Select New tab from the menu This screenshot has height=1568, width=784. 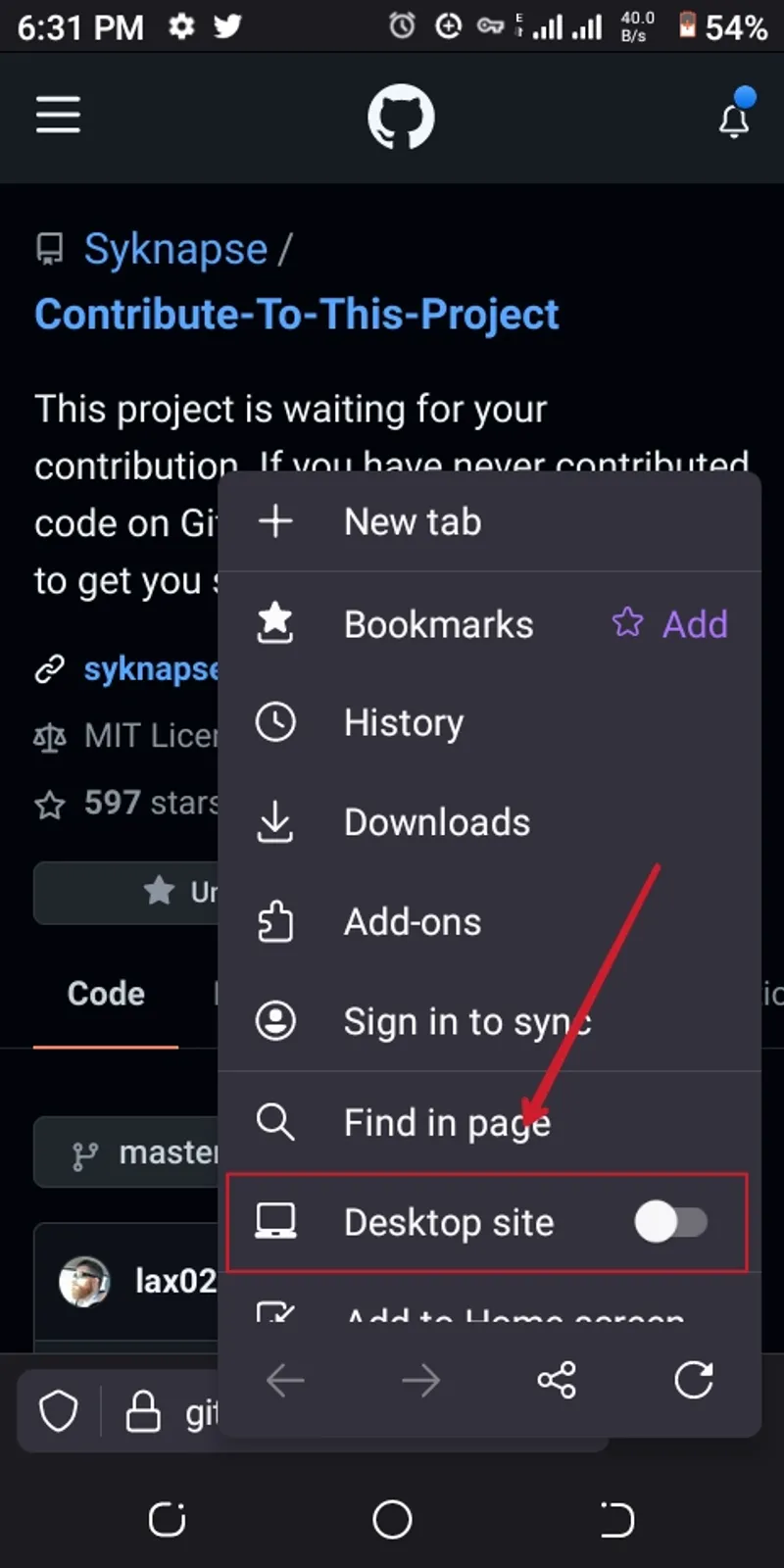tap(412, 521)
